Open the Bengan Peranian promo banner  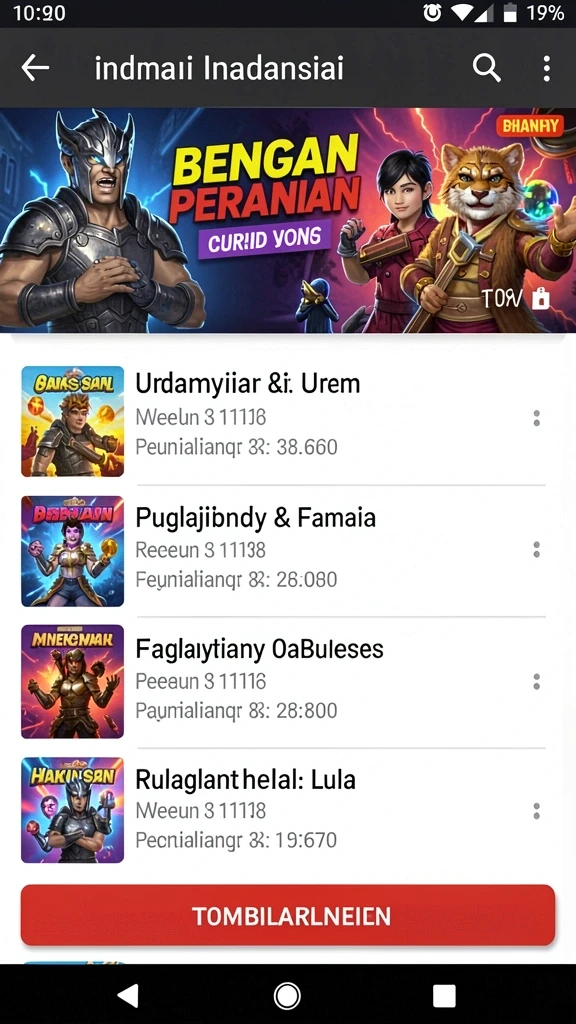pyautogui.click(x=288, y=220)
